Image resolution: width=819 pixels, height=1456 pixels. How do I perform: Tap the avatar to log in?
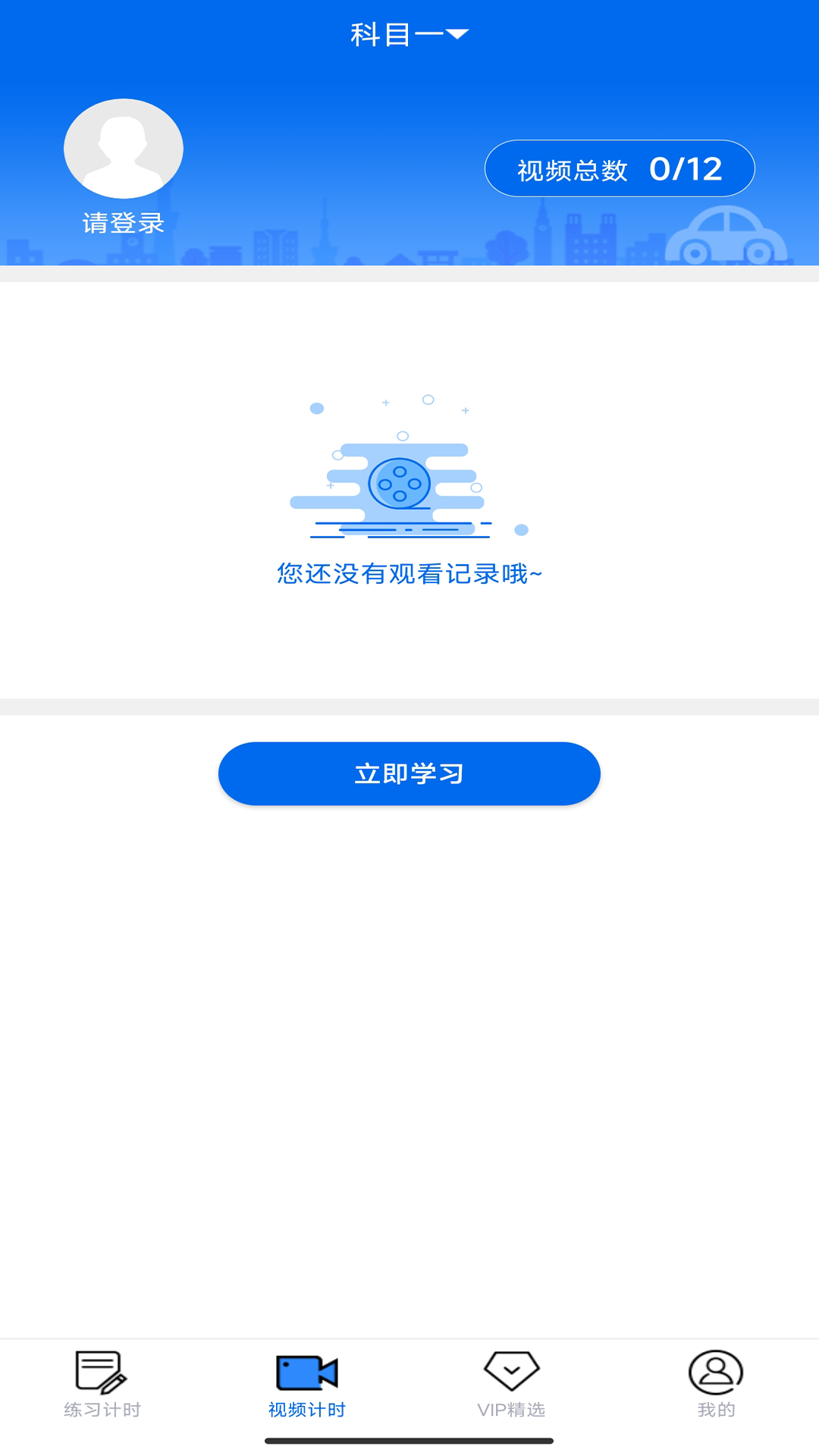[124, 149]
